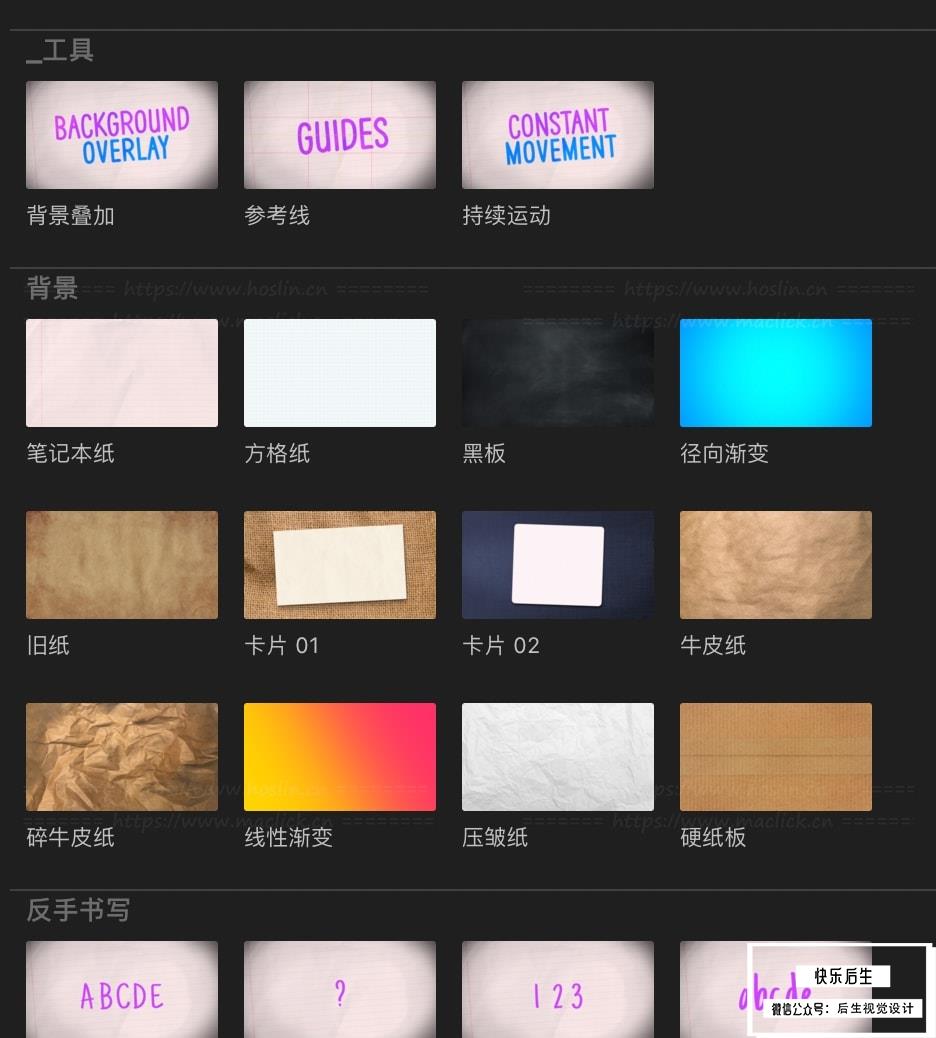Pick the 碎牛皮纸 crumpled kraft background
The image size is (936, 1038).
pyautogui.click(x=122, y=757)
